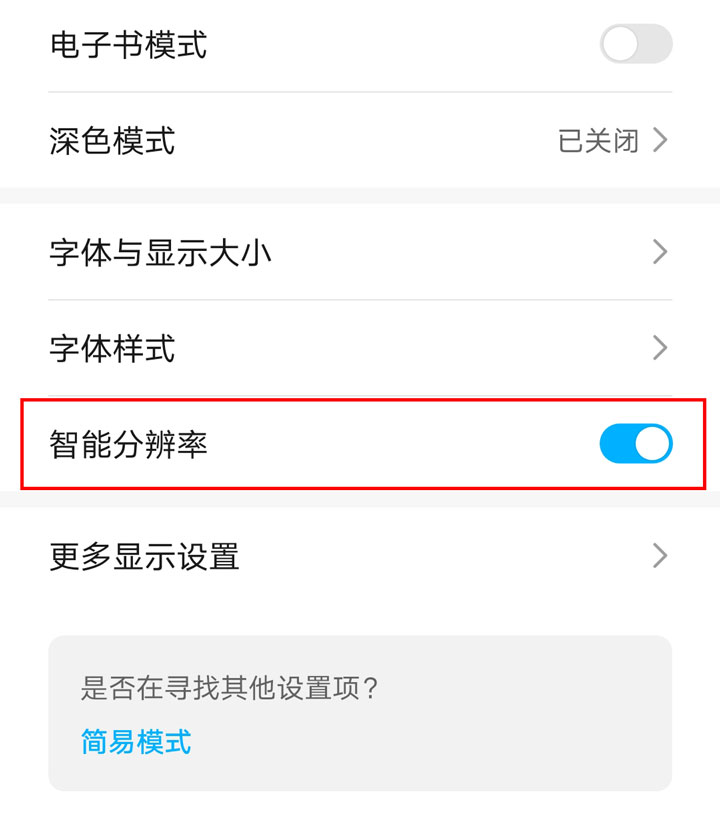The image size is (720, 839).
Task: Open 字体样式 options
Action: tap(360, 348)
